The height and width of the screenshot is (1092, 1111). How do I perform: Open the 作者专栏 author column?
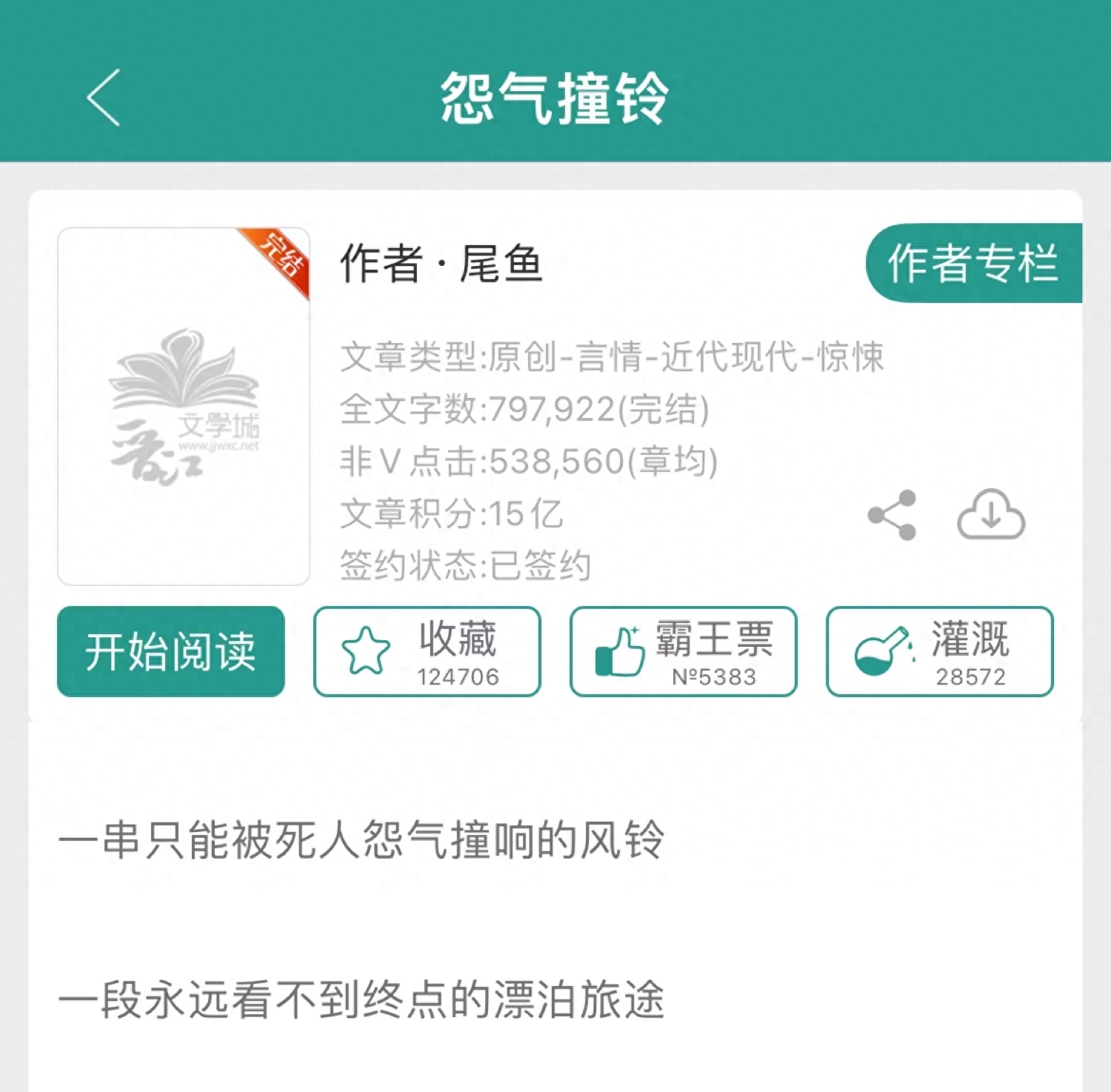coord(972,263)
